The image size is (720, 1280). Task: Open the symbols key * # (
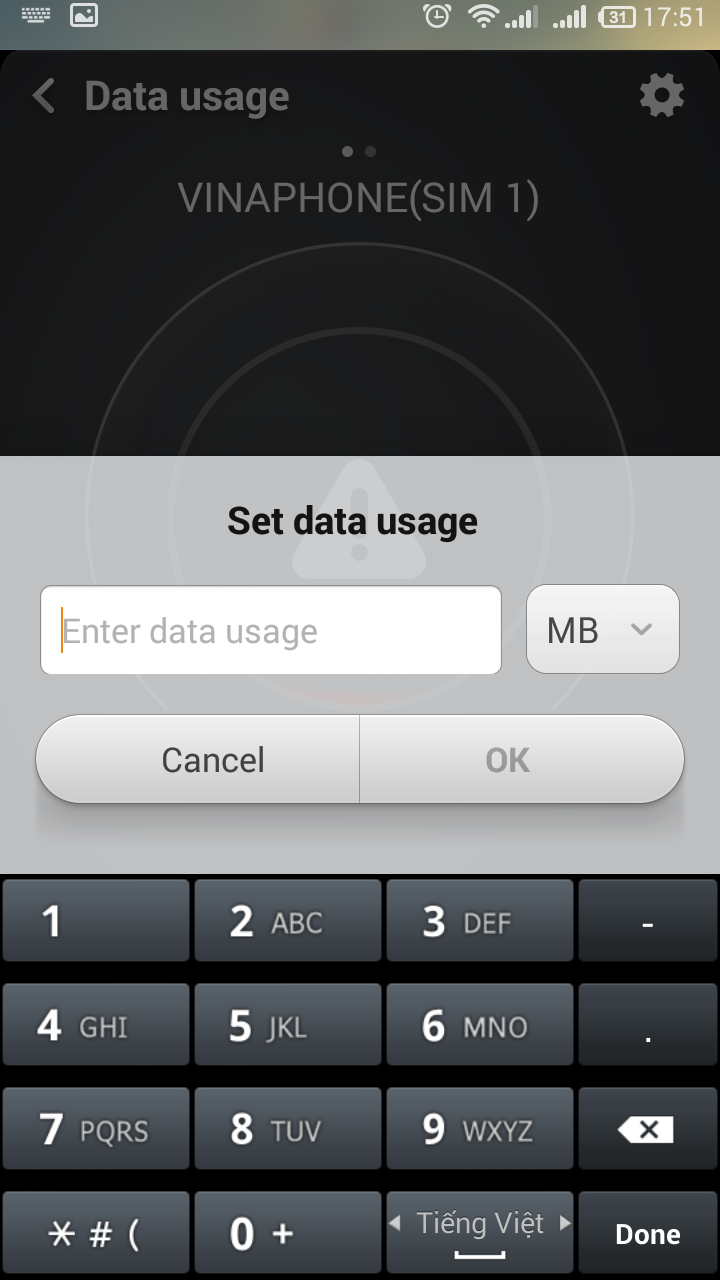[x=95, y=1235]
